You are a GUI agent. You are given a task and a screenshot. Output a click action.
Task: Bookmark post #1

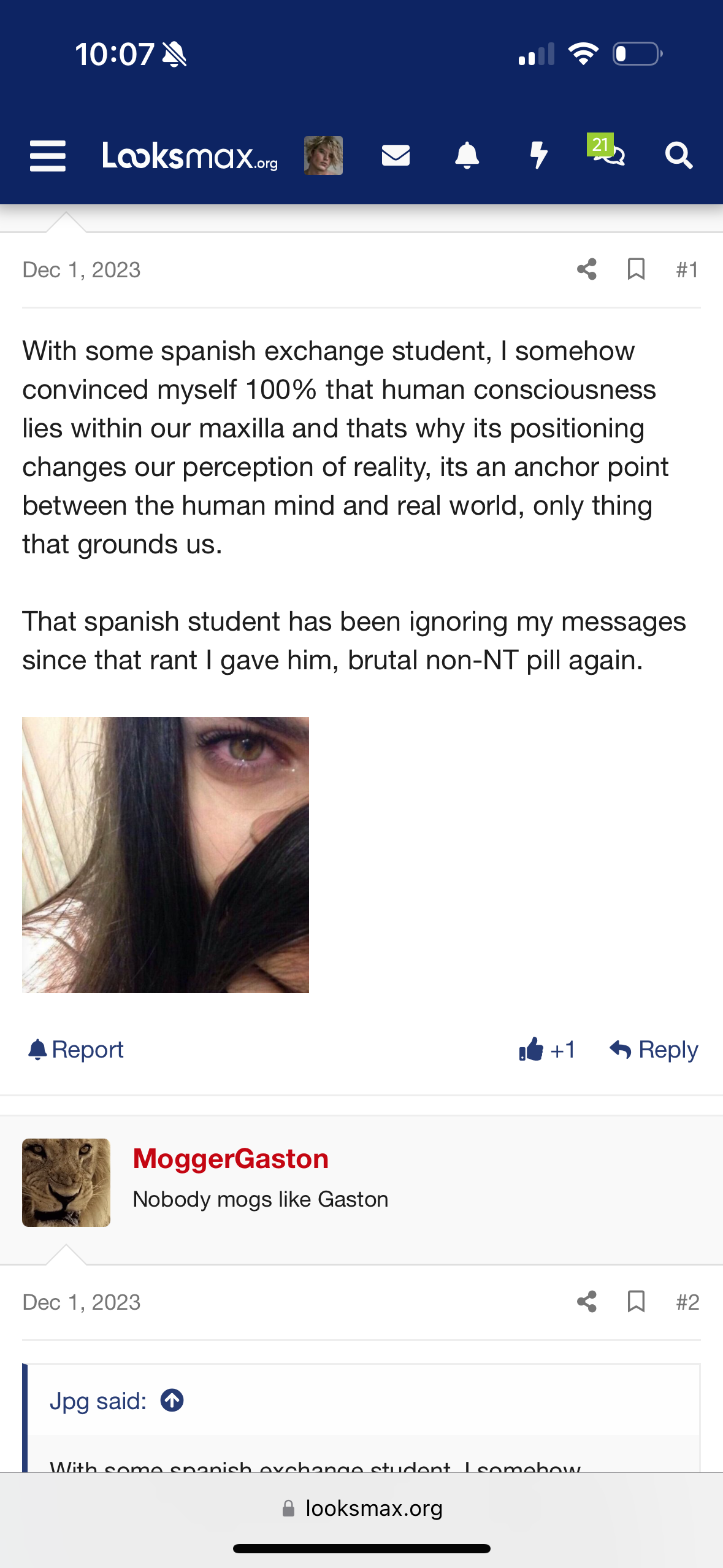coord(636,269)
